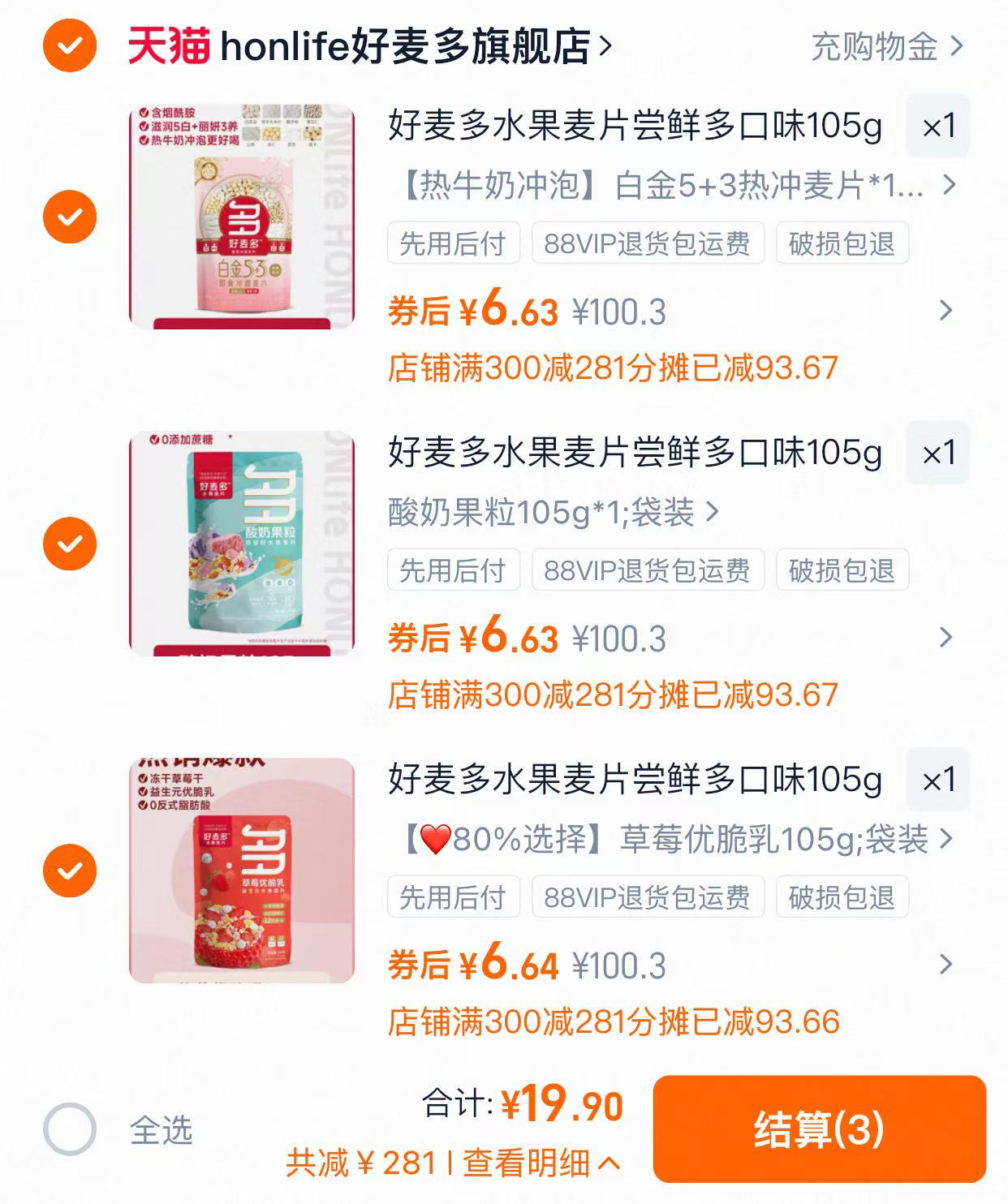1008x1204 pixels.
Task: Click the 破损包退 tag on third item
Action: point(842,897)
